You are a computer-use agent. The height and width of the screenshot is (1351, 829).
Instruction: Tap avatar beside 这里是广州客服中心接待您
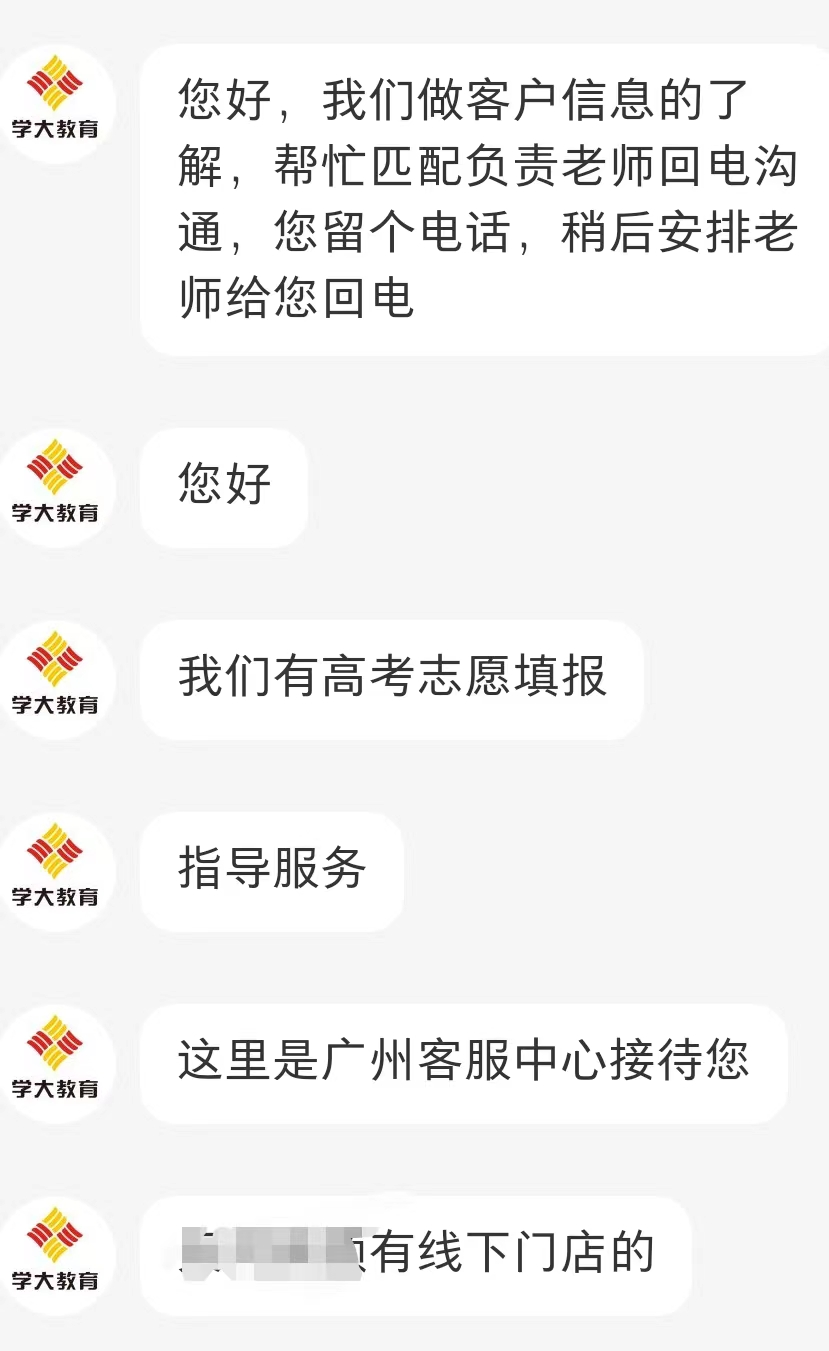(x=56, y=1064)
